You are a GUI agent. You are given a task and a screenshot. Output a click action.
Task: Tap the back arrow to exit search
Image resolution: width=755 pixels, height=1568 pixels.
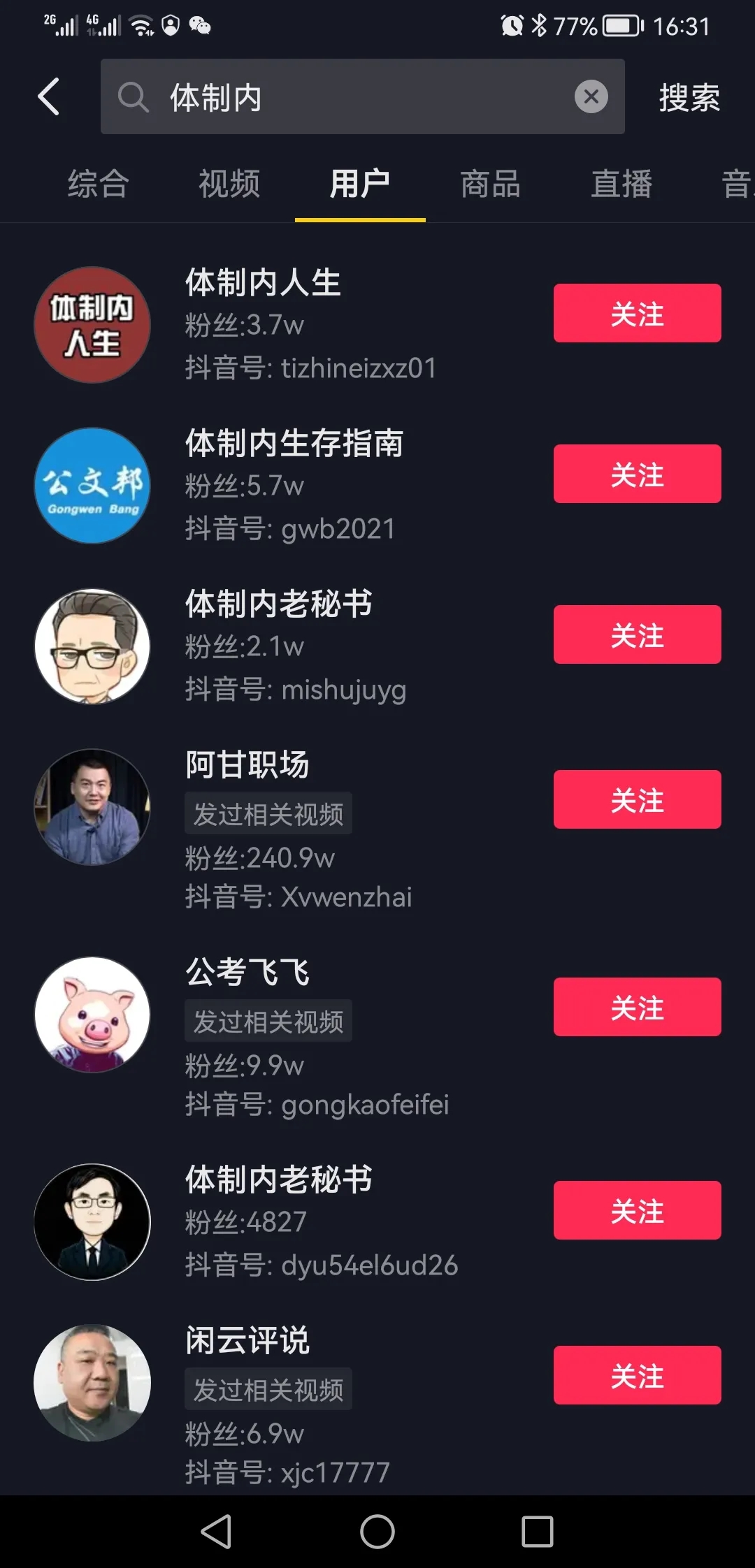(49, 96)
